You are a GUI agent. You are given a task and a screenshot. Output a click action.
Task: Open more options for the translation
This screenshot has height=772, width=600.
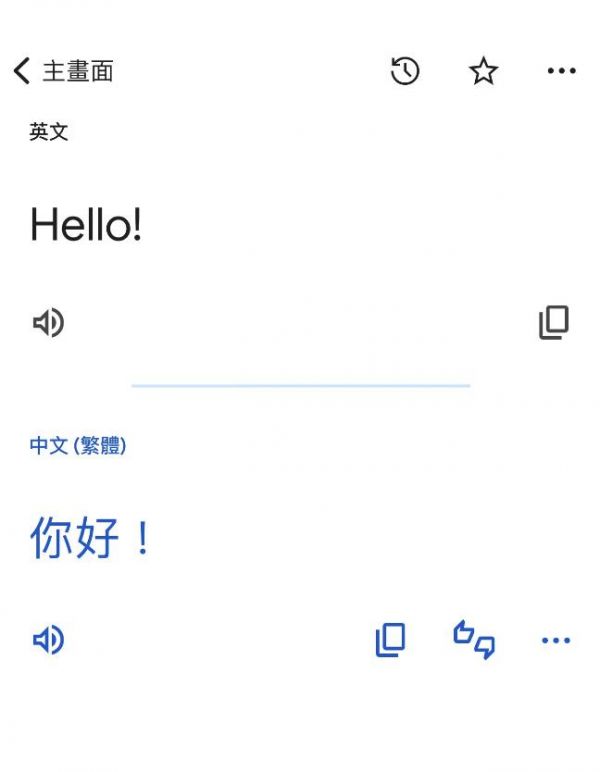pyautogui.click(x=555, y=640)
